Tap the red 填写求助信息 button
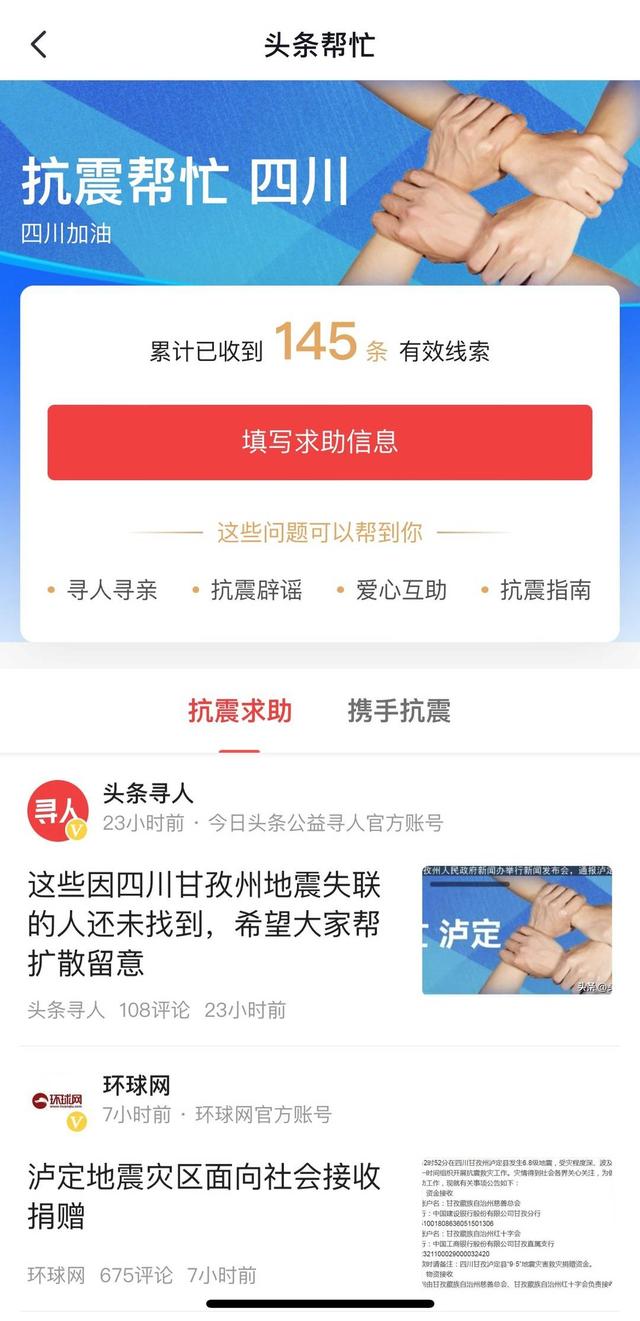This screenshot has height=1321, width=640. [320, 442]
